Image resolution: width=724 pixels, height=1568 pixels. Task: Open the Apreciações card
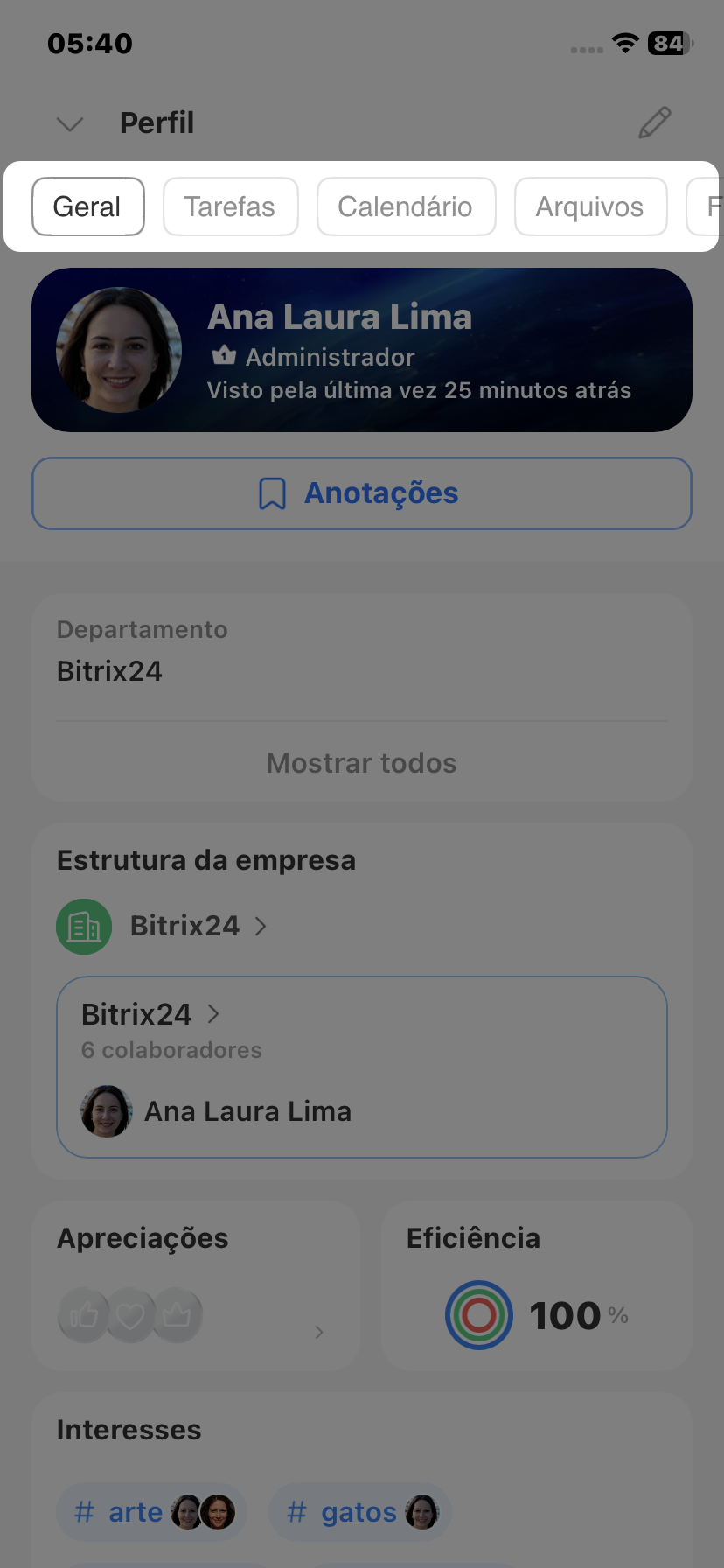point(196,1284)
